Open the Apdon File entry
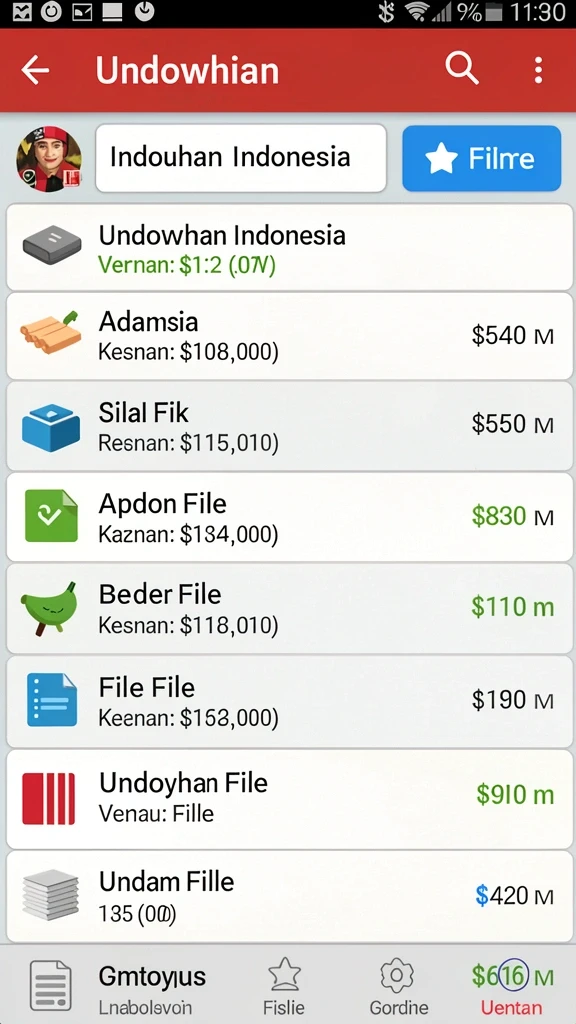 point(289,517)
